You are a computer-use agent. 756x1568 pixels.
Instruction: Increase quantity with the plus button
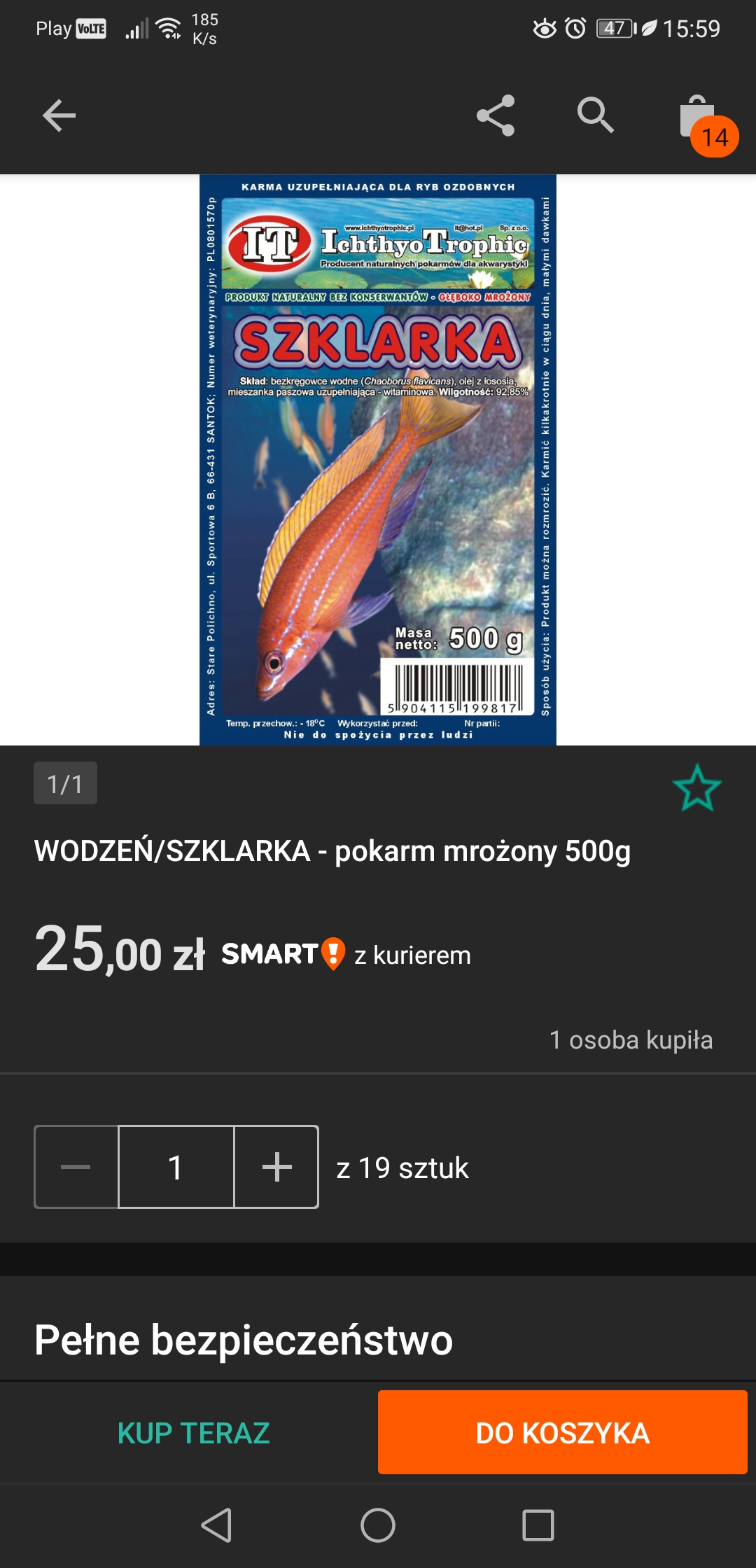click(x=276, y=1167)
